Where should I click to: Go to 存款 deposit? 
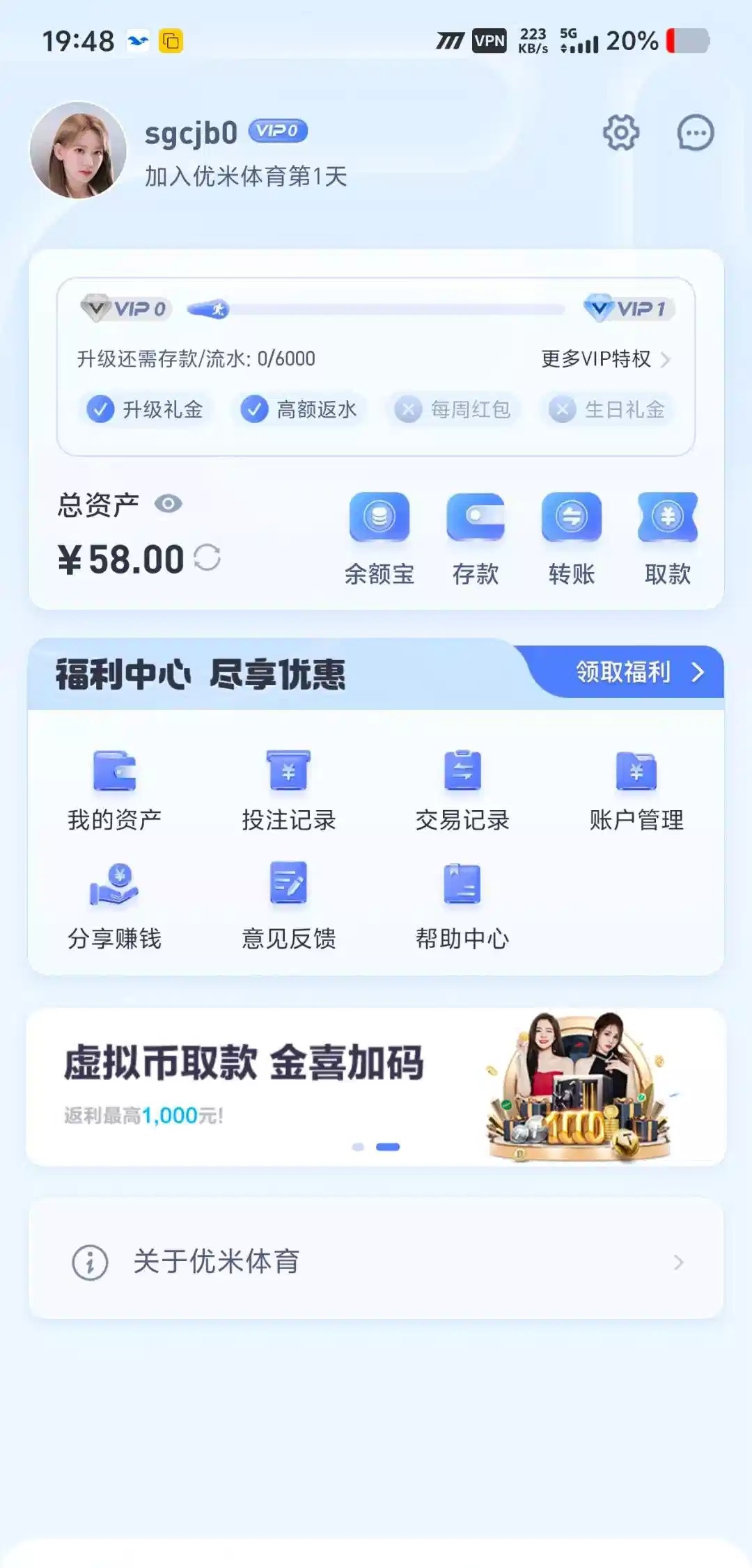pos(476,536)
